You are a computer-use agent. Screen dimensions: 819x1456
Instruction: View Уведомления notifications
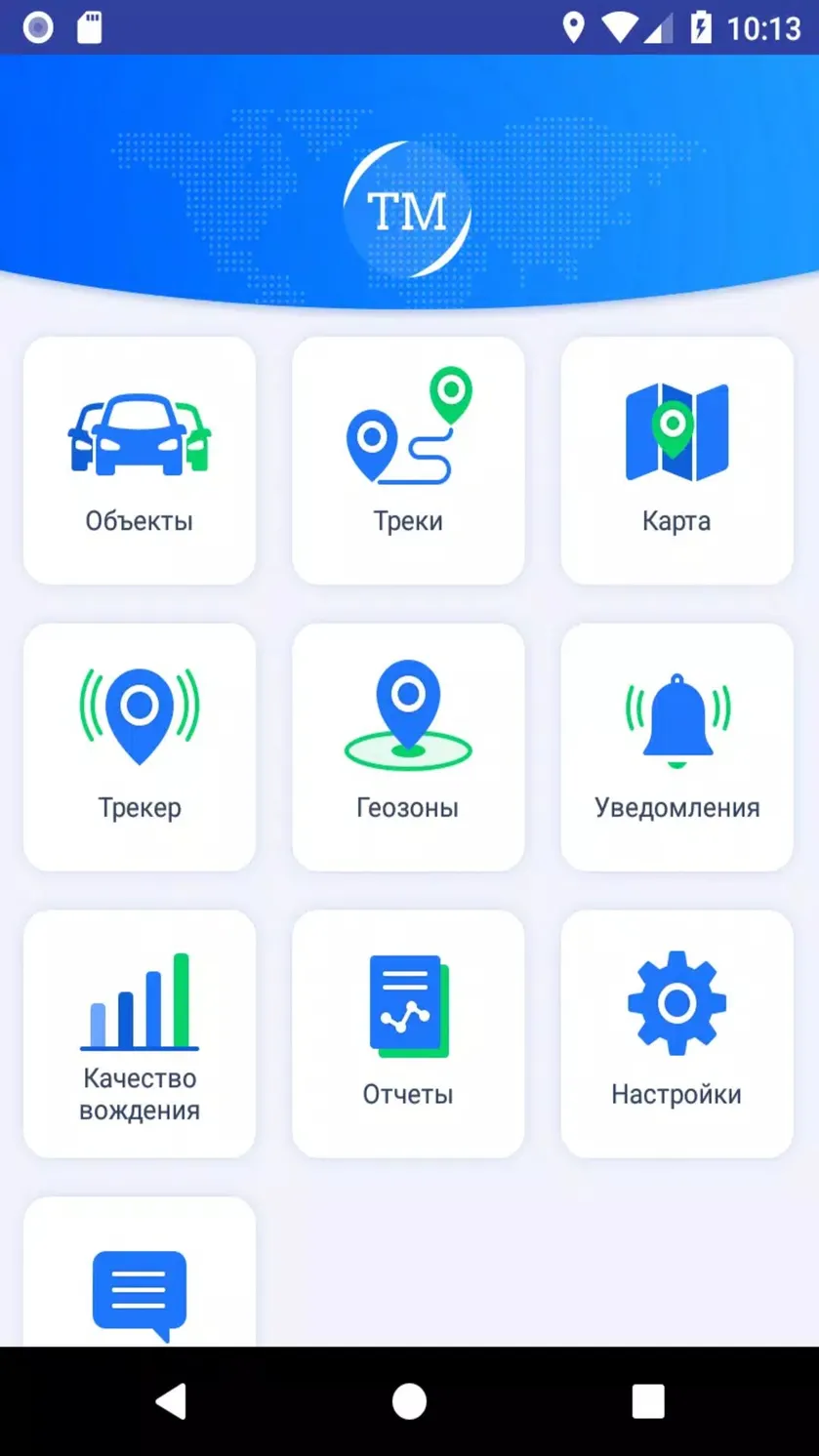tap(676, 748)
